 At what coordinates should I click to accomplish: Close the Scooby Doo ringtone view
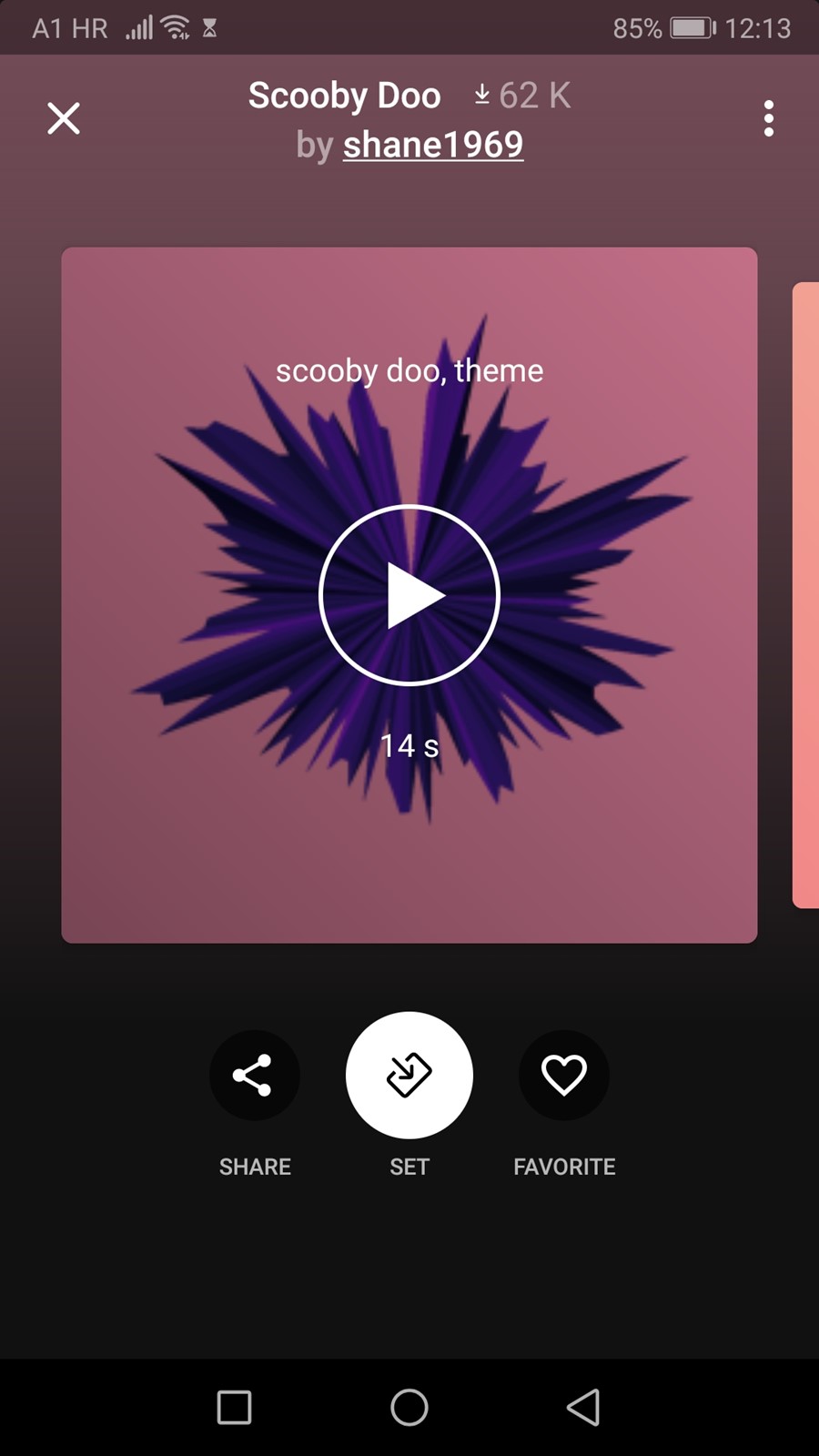pos(64,118)
